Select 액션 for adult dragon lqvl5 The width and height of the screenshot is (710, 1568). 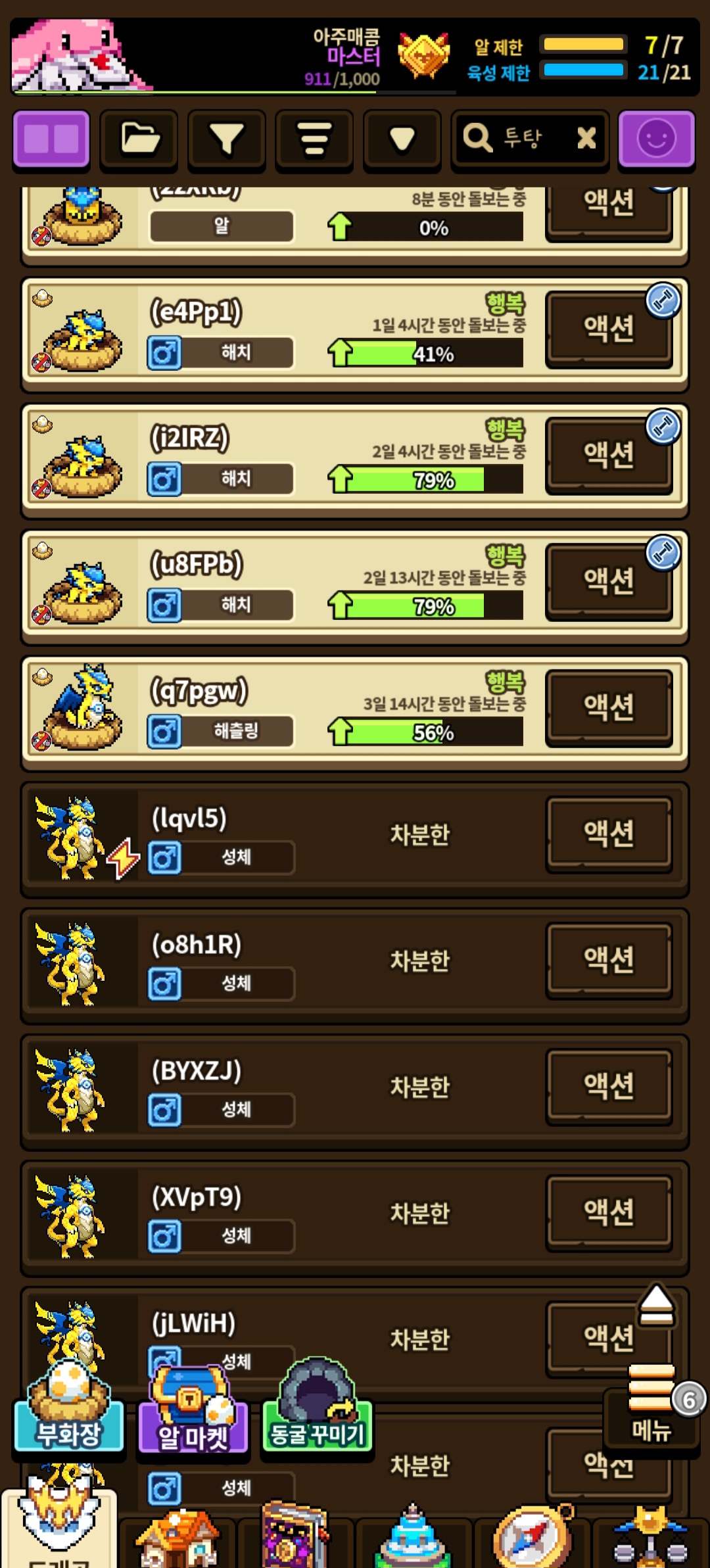pos(609,834)
